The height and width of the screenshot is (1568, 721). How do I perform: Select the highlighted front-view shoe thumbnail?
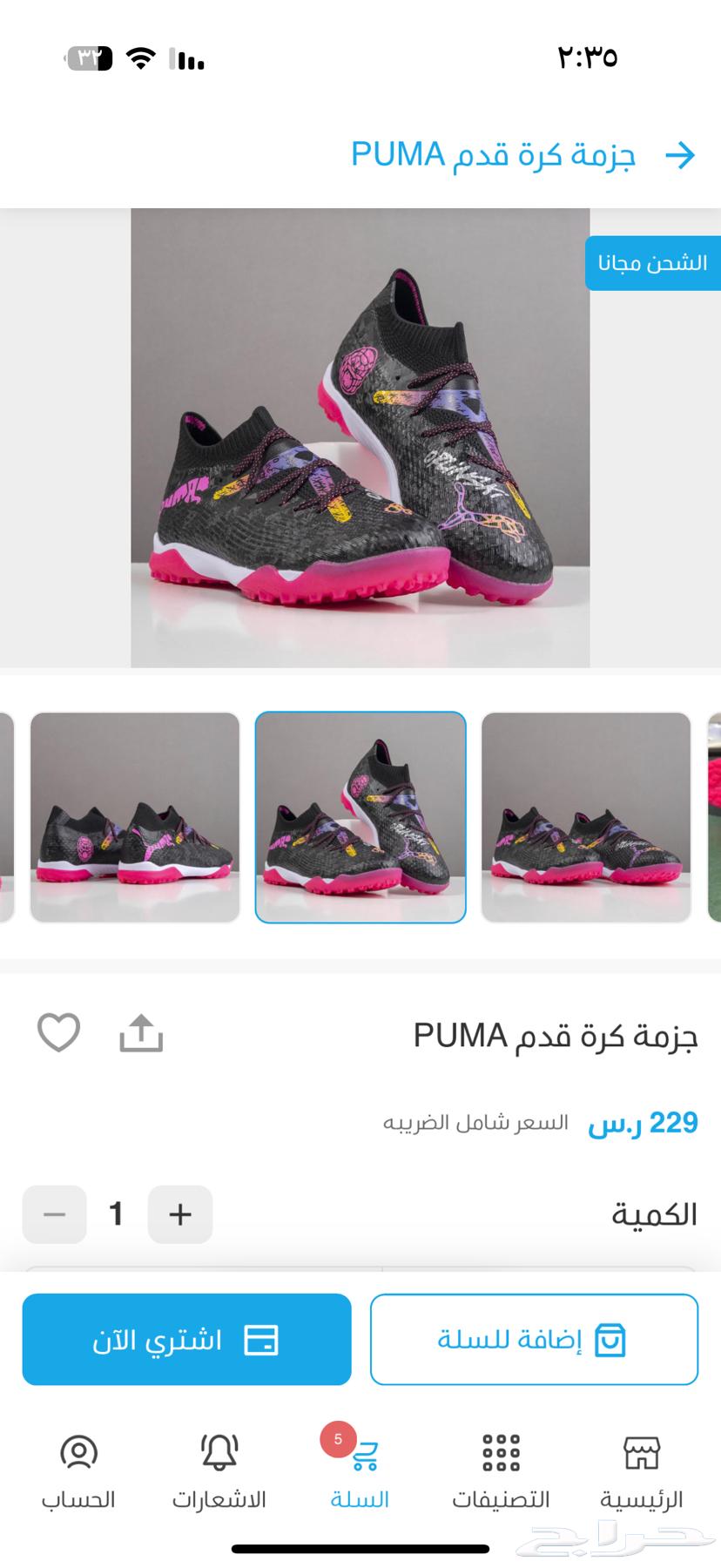point(360,816)
